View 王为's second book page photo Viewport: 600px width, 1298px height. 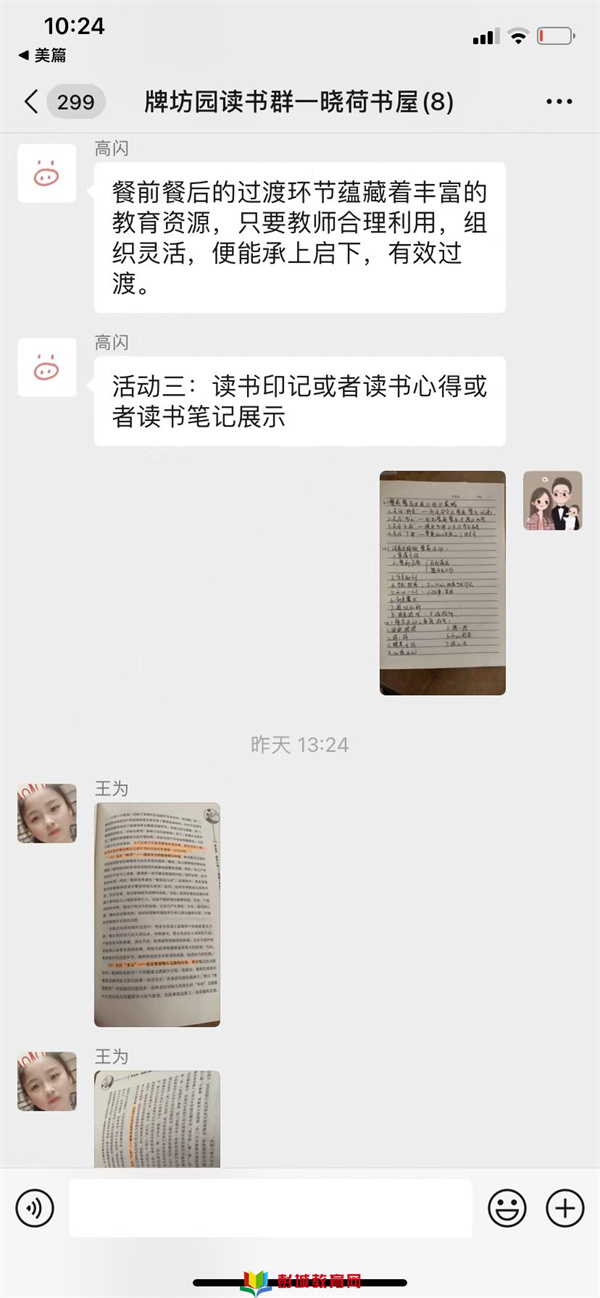pyautogui.click(x=157, y=1118)
